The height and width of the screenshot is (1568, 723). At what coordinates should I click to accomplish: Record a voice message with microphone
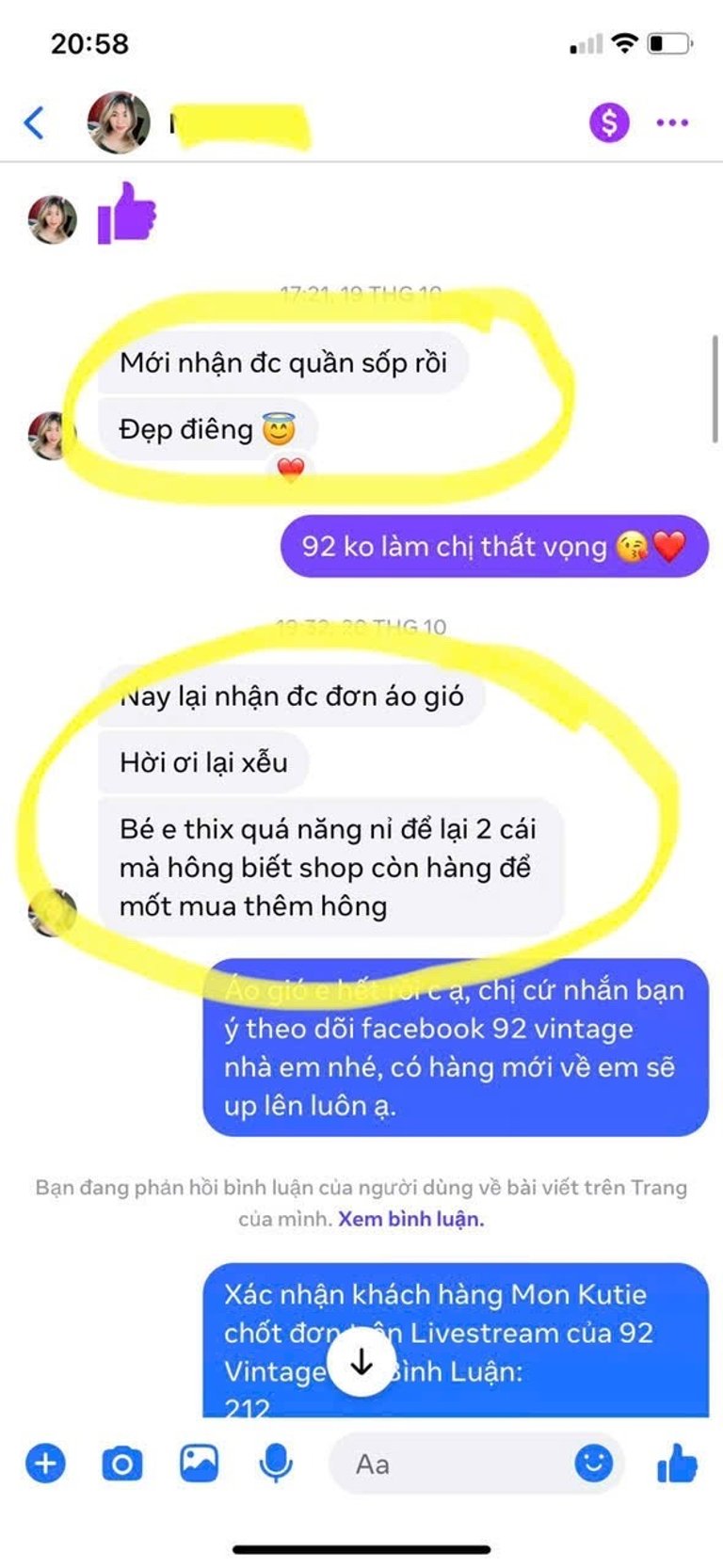[x=276, y=1464]
